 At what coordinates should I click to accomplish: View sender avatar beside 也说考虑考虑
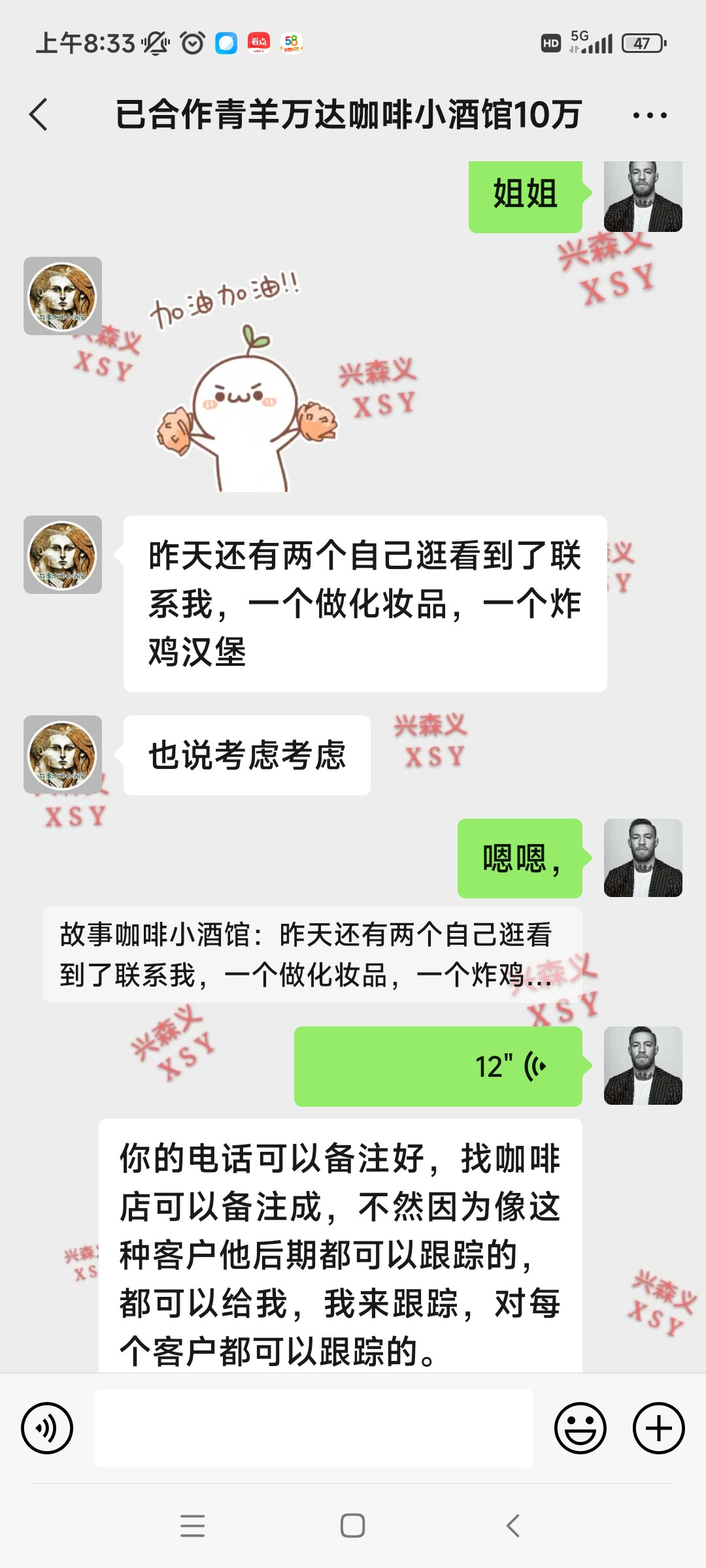[x=63, y=755]
